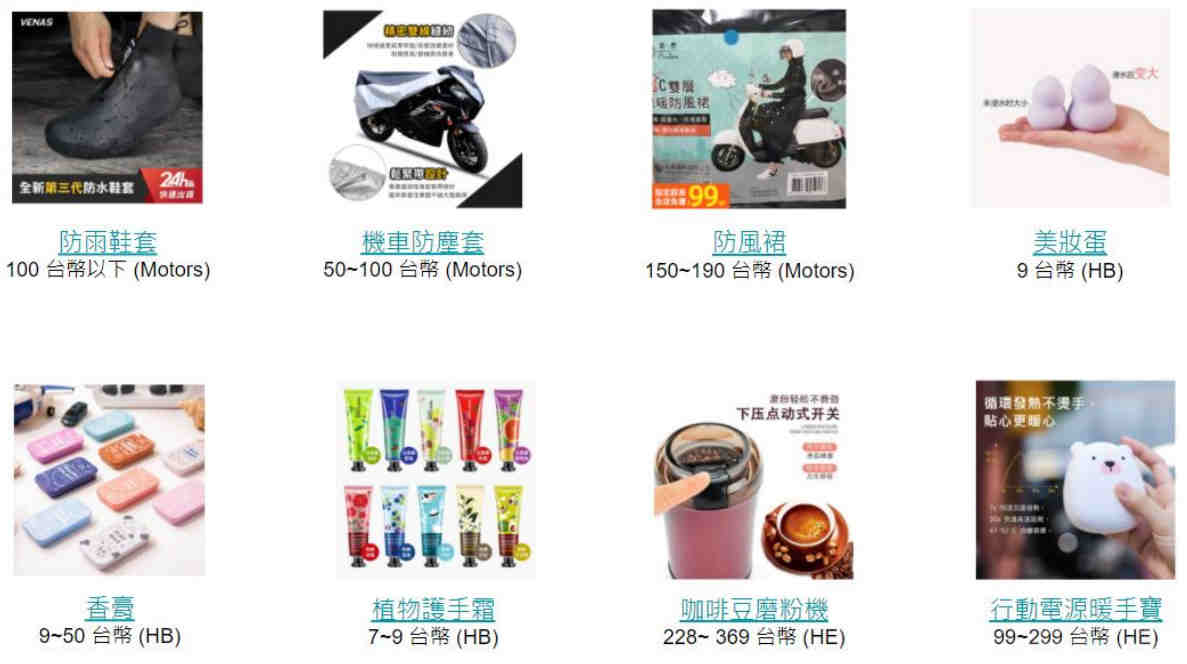Screen dimensions: 1187x664
Task: Tap the hand cream tubes product image
Action: click(435, 478)
